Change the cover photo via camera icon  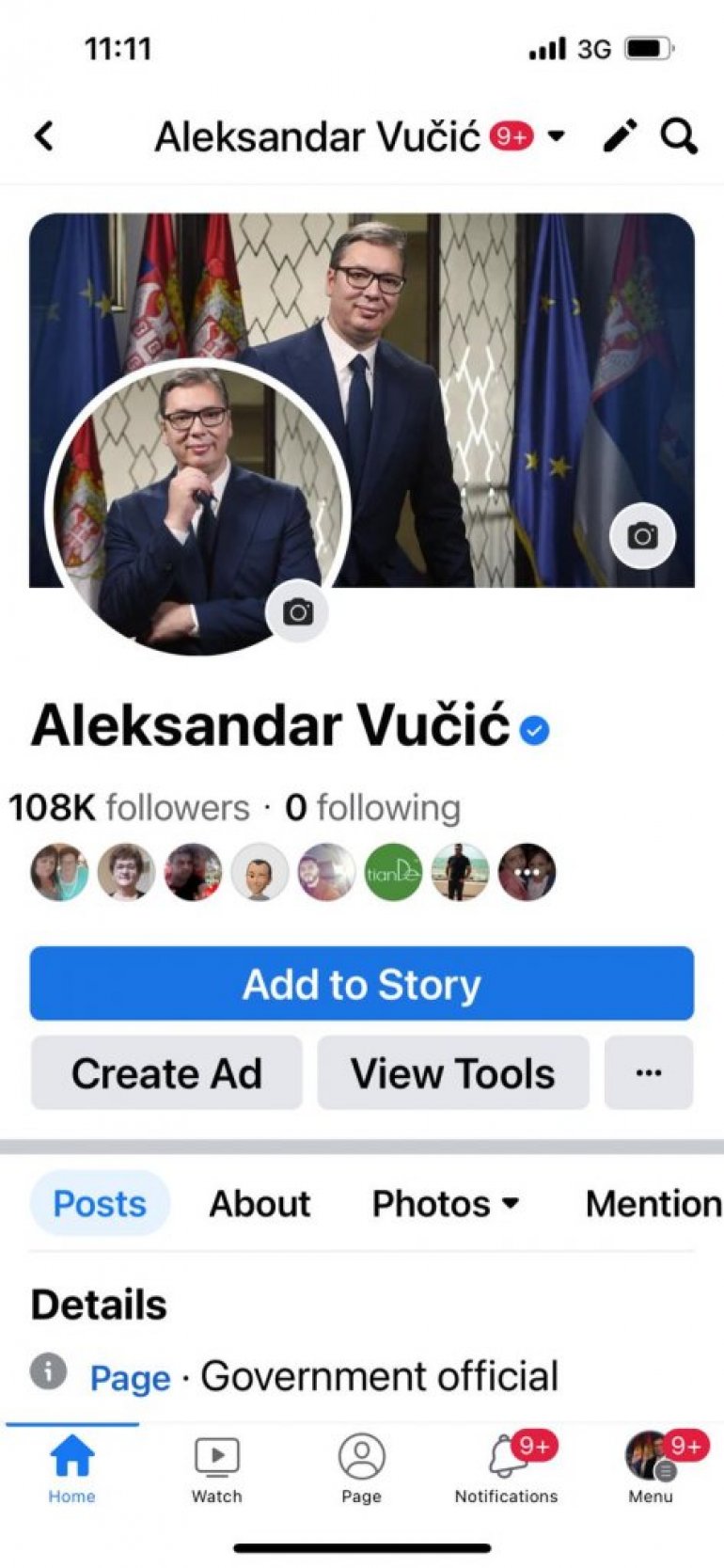[x=642, y=536]
